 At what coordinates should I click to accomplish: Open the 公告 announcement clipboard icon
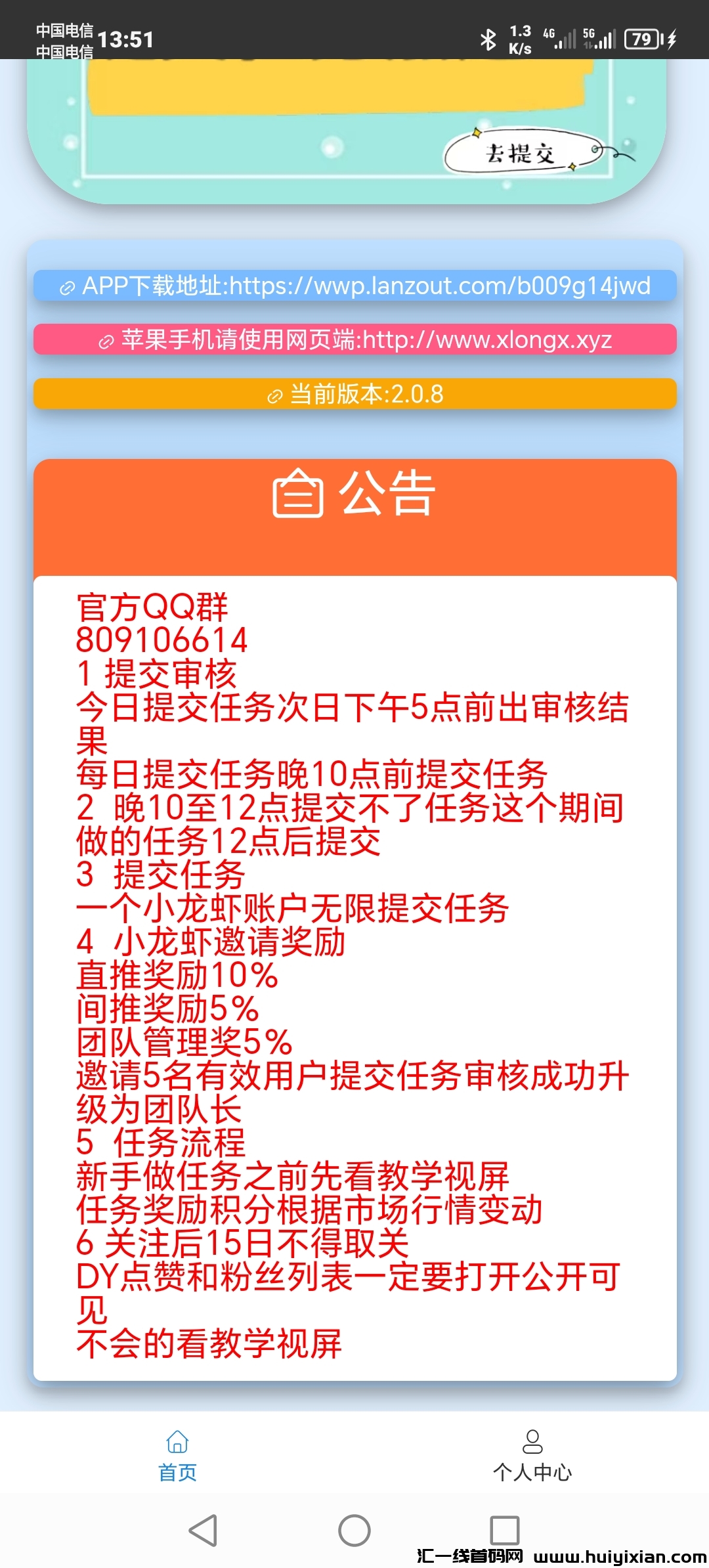click(x=299, y=497)
